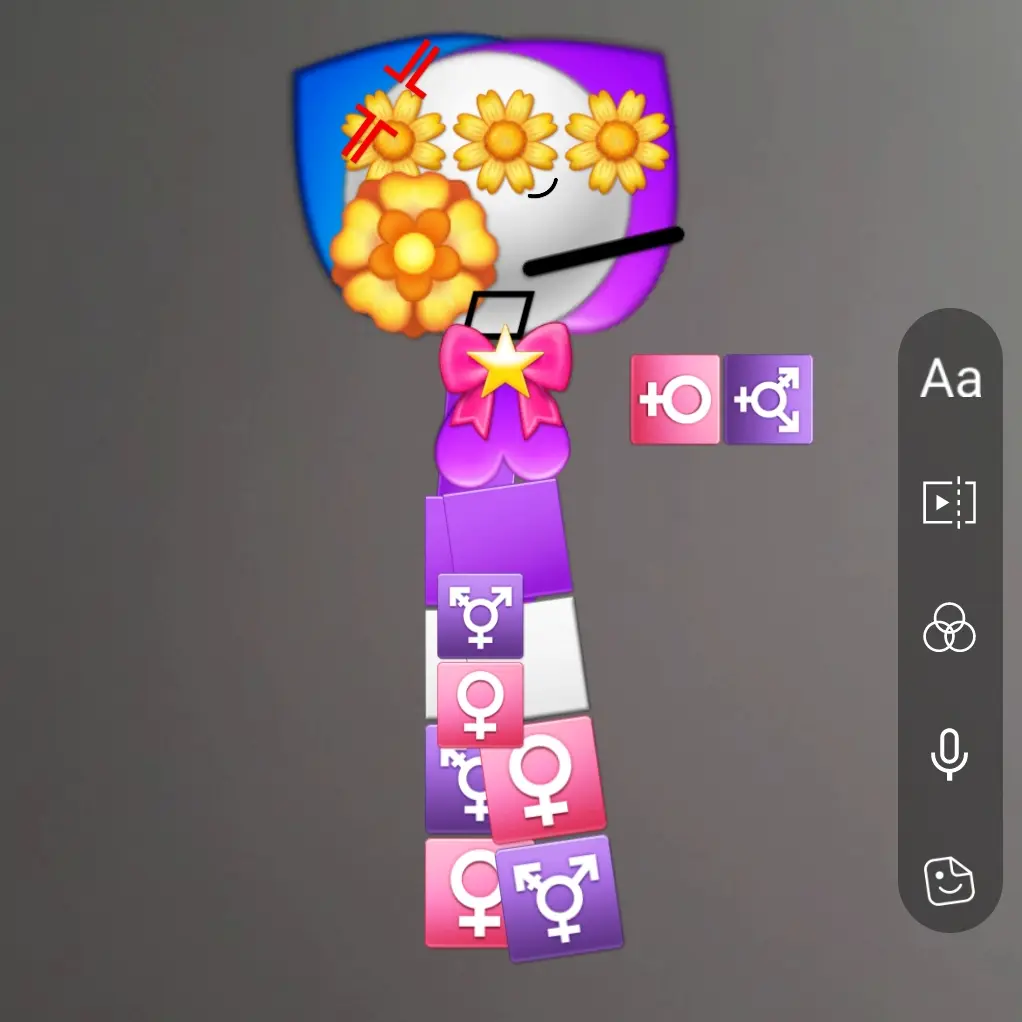This screenshot has height=1022, width=1022.
Task: Add text with the Aa tool
Action: click(x=950, y=379)
